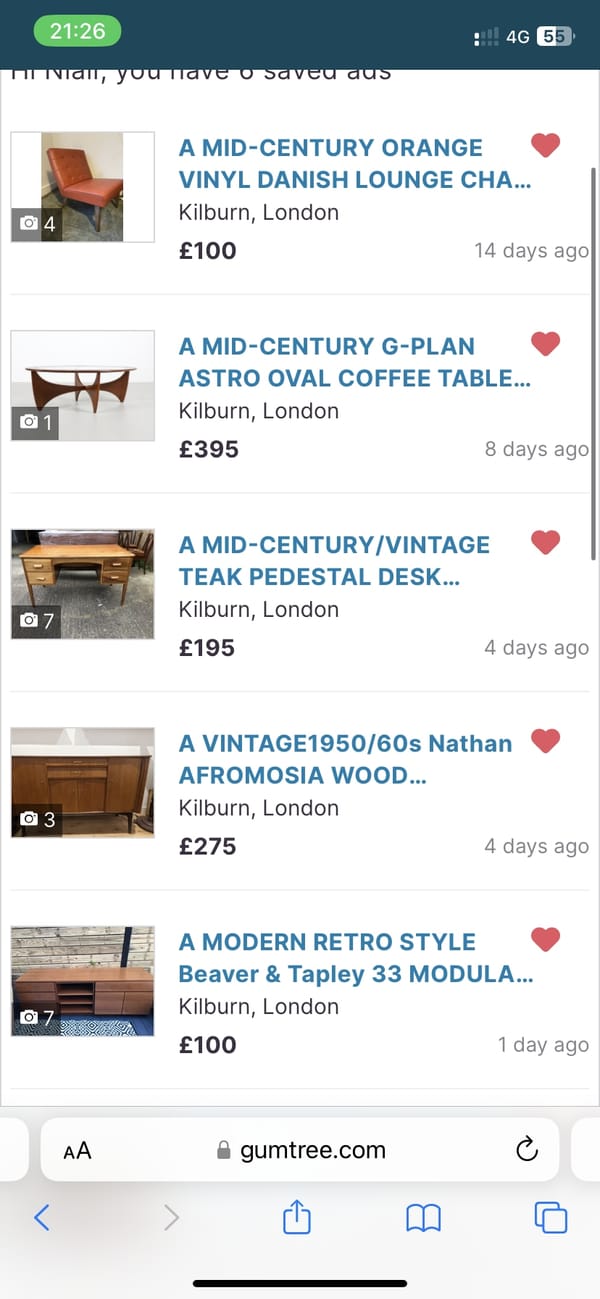Open the orange lounge chair photo thumbnail

click(82, 187)
